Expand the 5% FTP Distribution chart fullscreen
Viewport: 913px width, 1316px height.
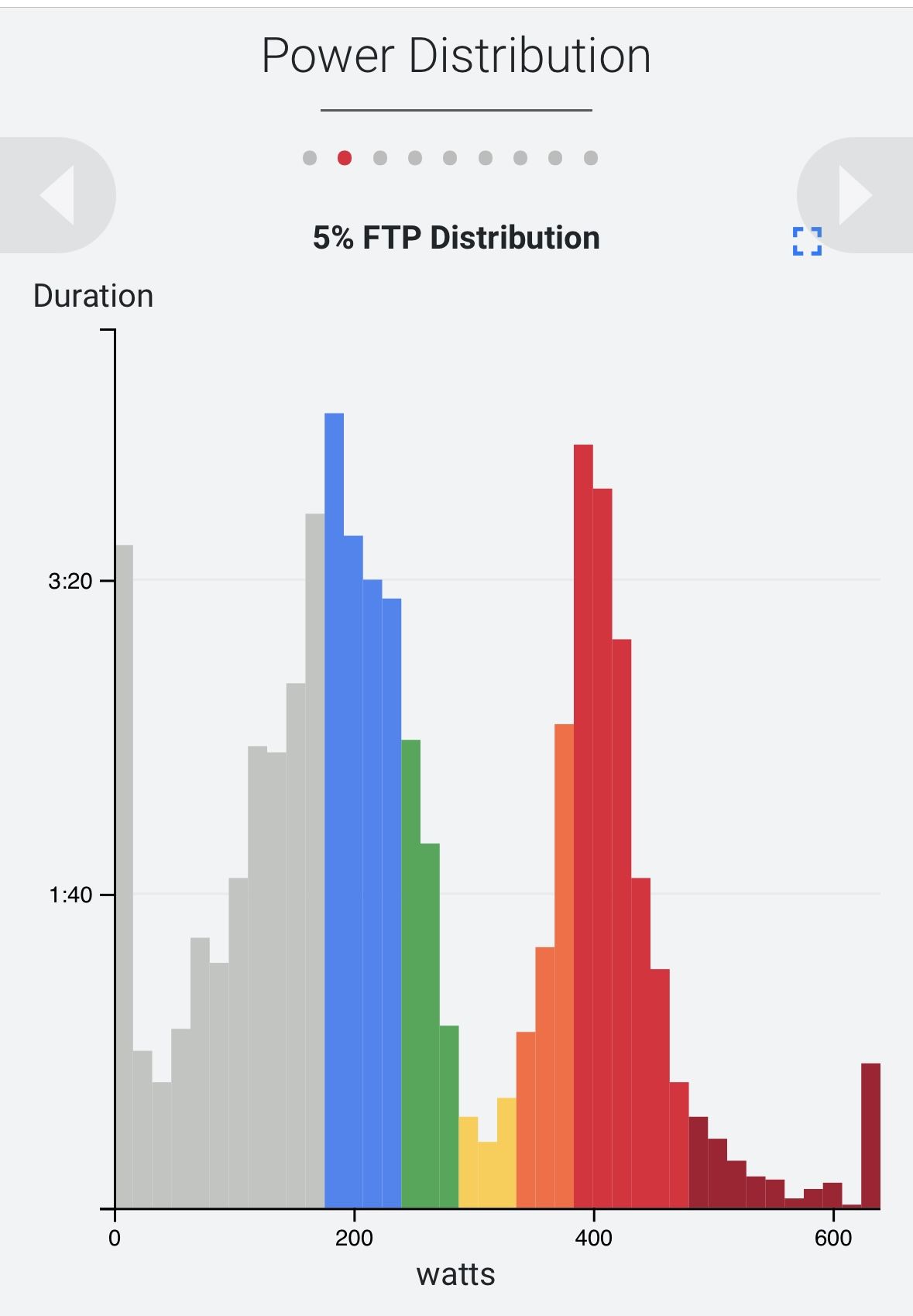point(807,241)
